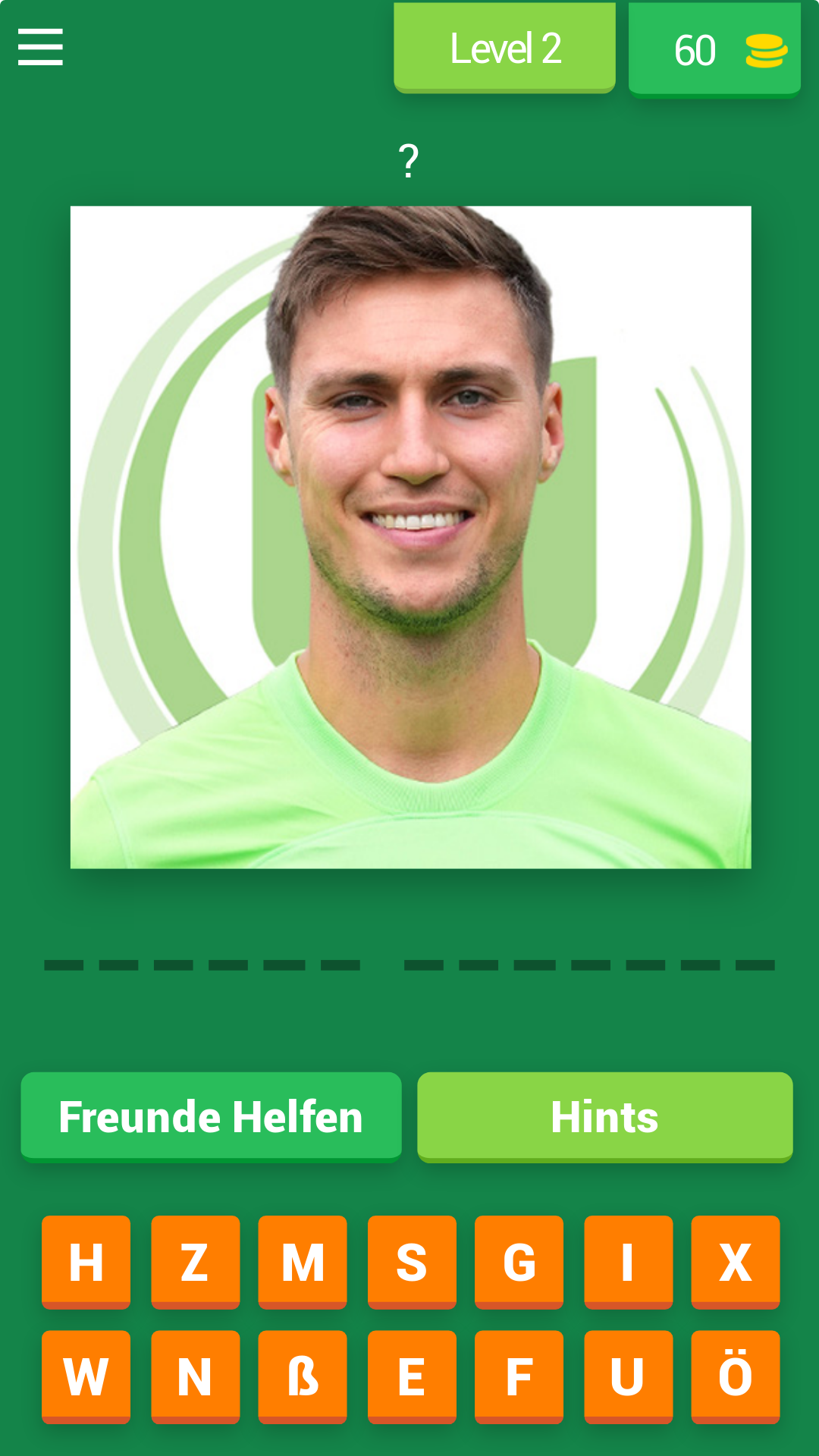Choose the letter W tile

pos(86,1376)
